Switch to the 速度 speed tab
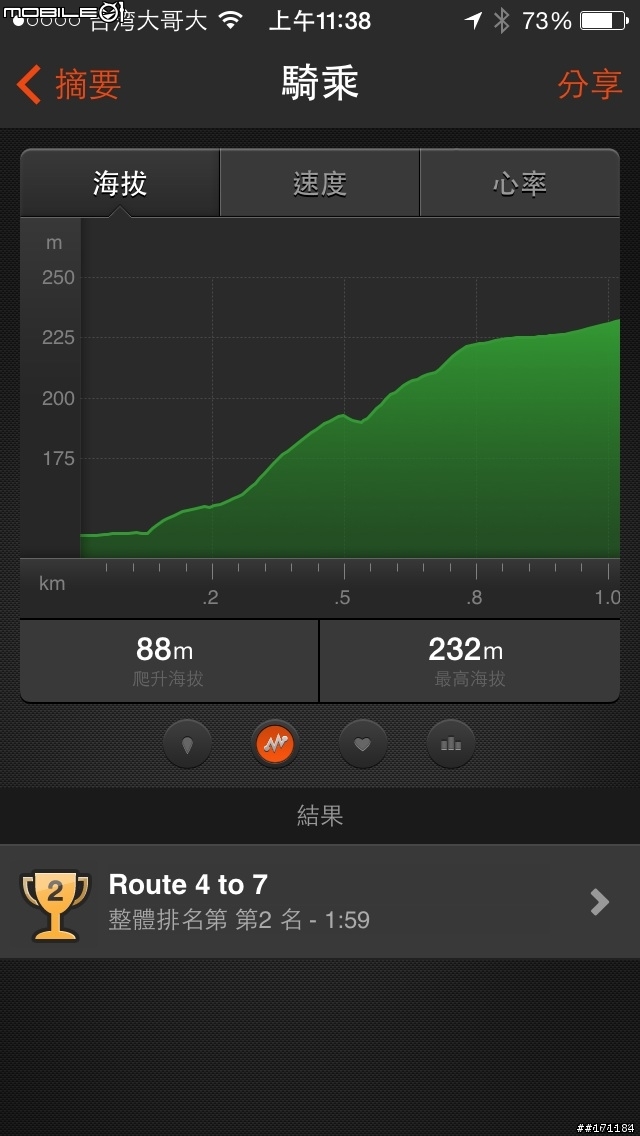 click(x=320, y=183)
